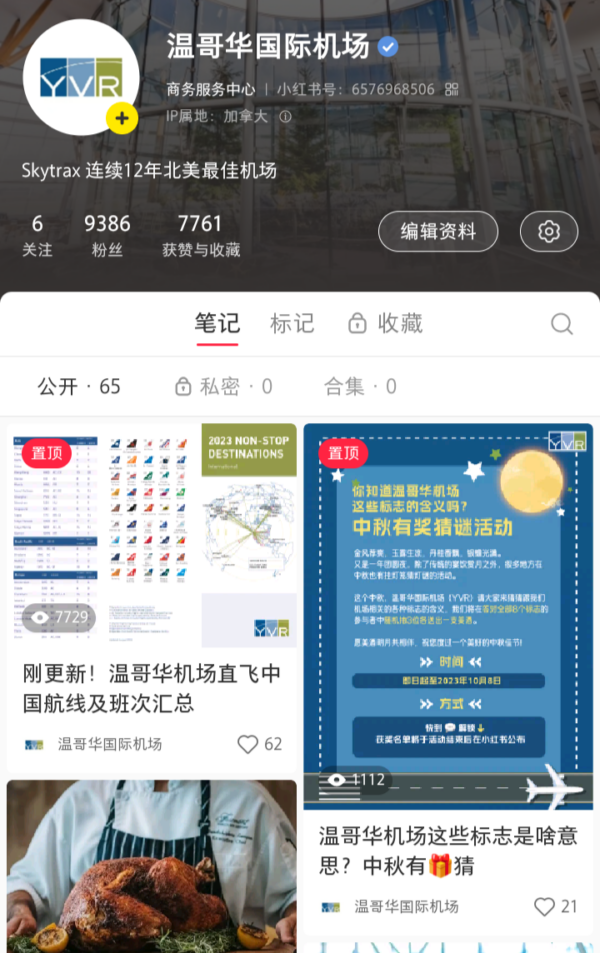600x953 pixels.
Task: Open the settings gear icon
Action: coord(549,232)
